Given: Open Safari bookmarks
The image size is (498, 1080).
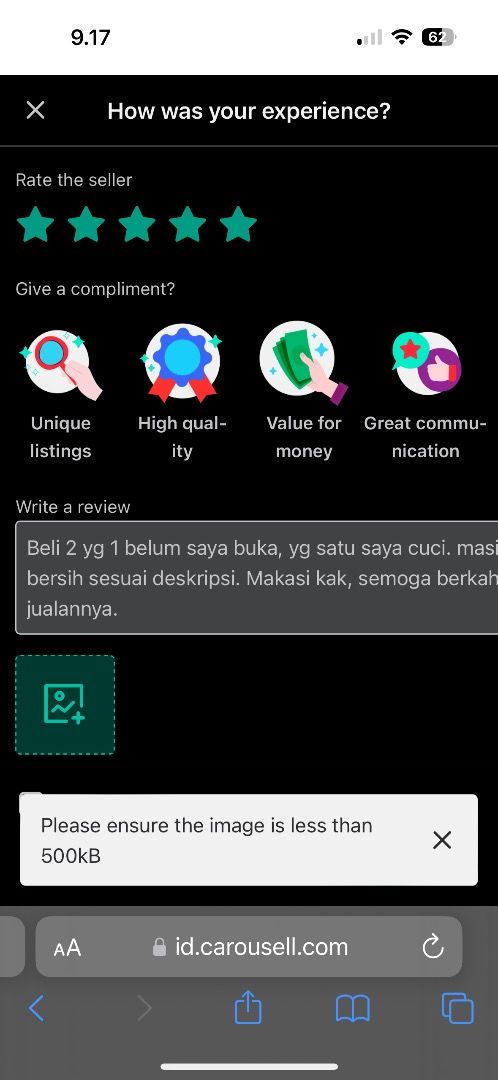Looking at the screenshot, I should (x=353, y=1009).
